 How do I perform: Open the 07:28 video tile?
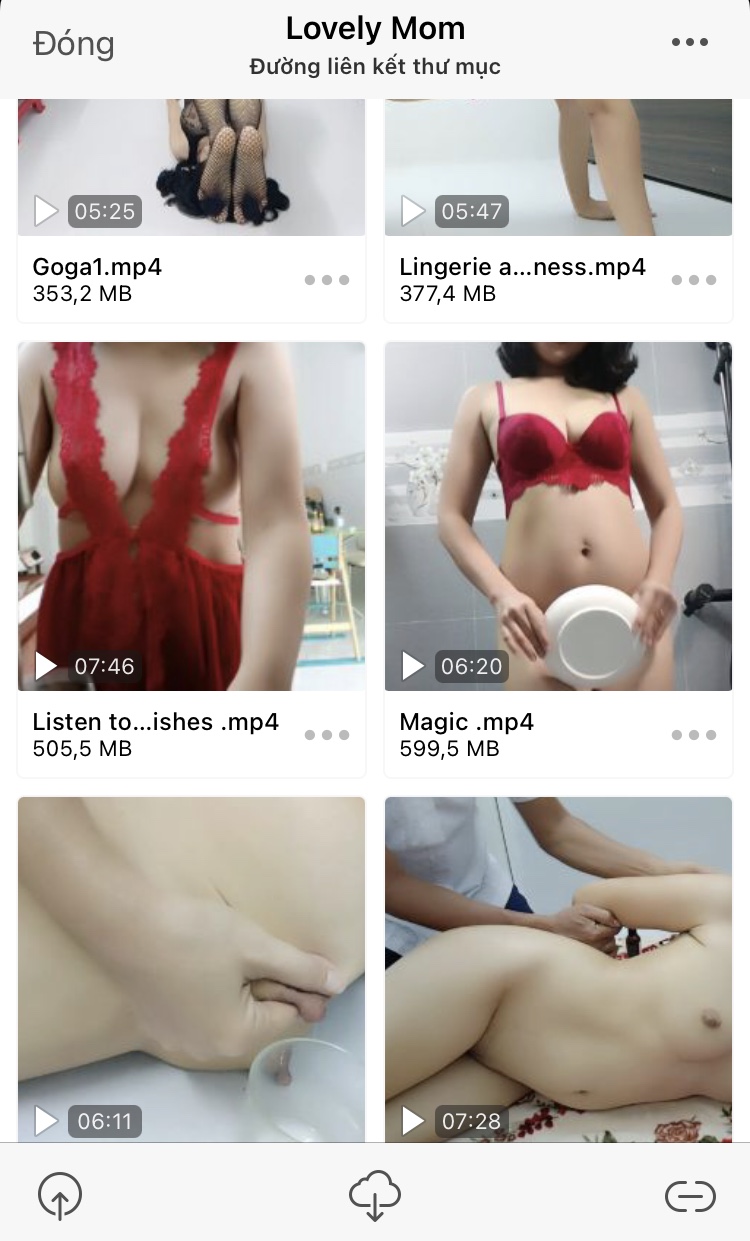[x=558, y=968]
